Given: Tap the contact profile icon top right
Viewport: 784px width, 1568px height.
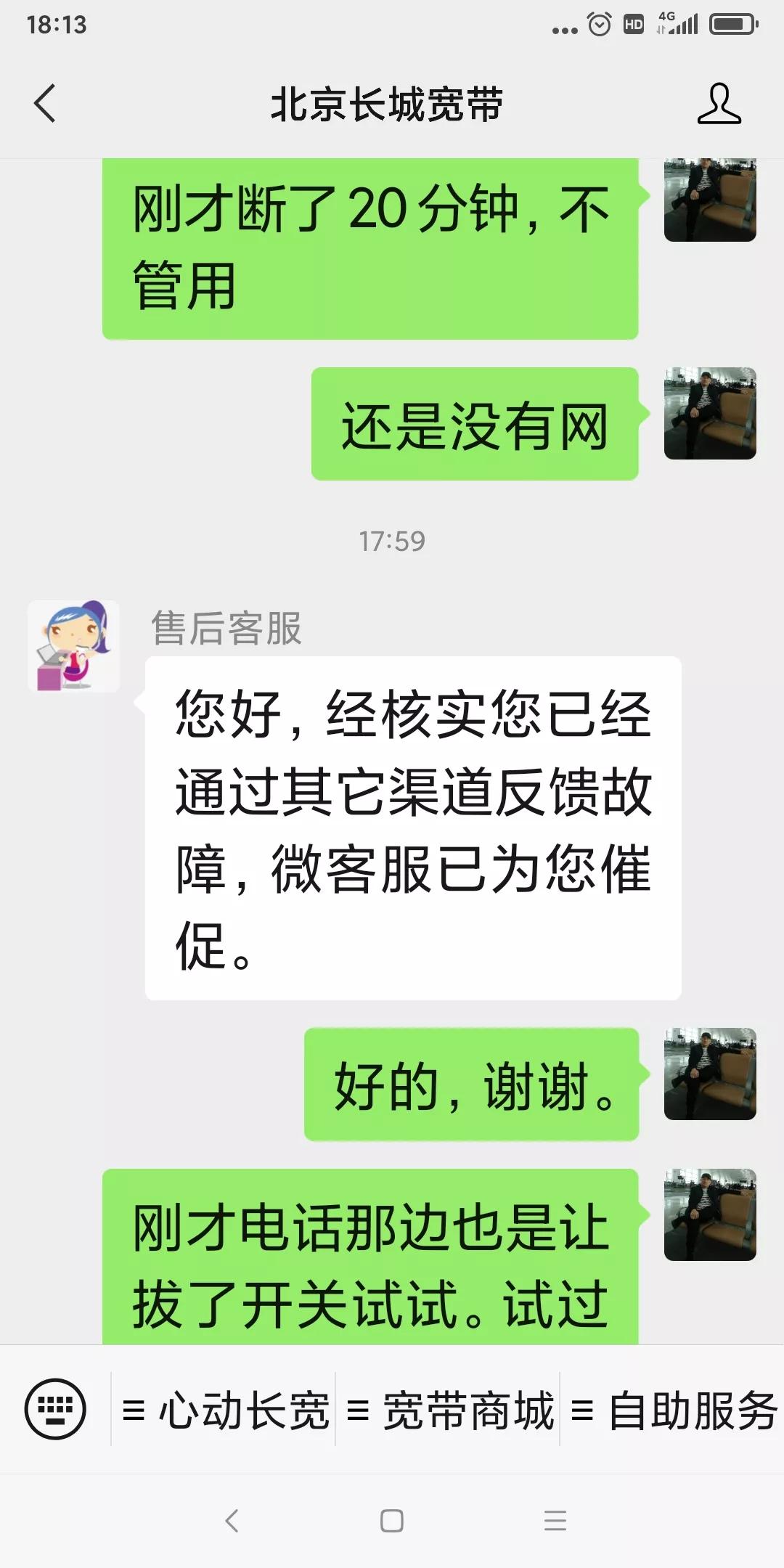Looking at the screenshot, I should (x=719, y=104).
